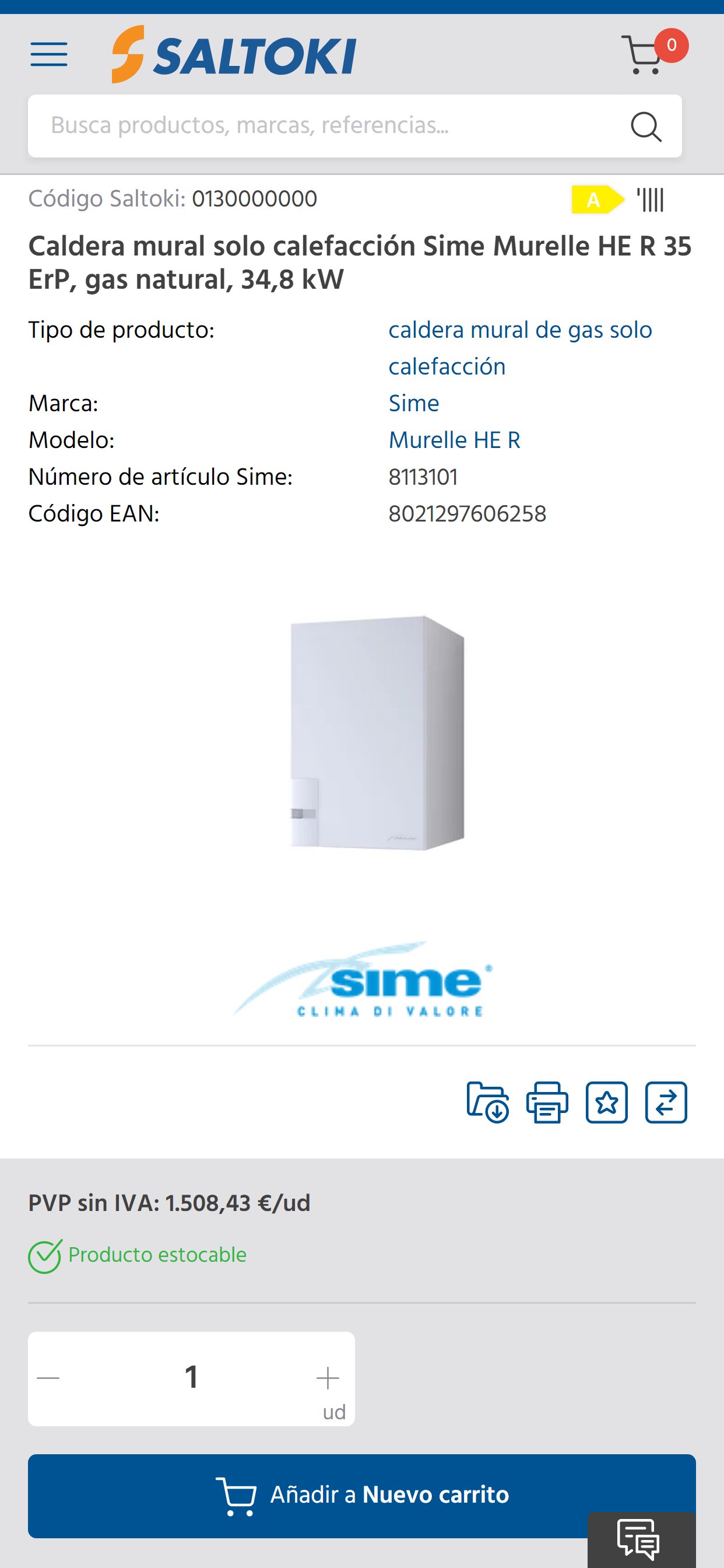Print the product sheet
The width and height of the screenshot is (724, 1568).
pos(547,1102)
